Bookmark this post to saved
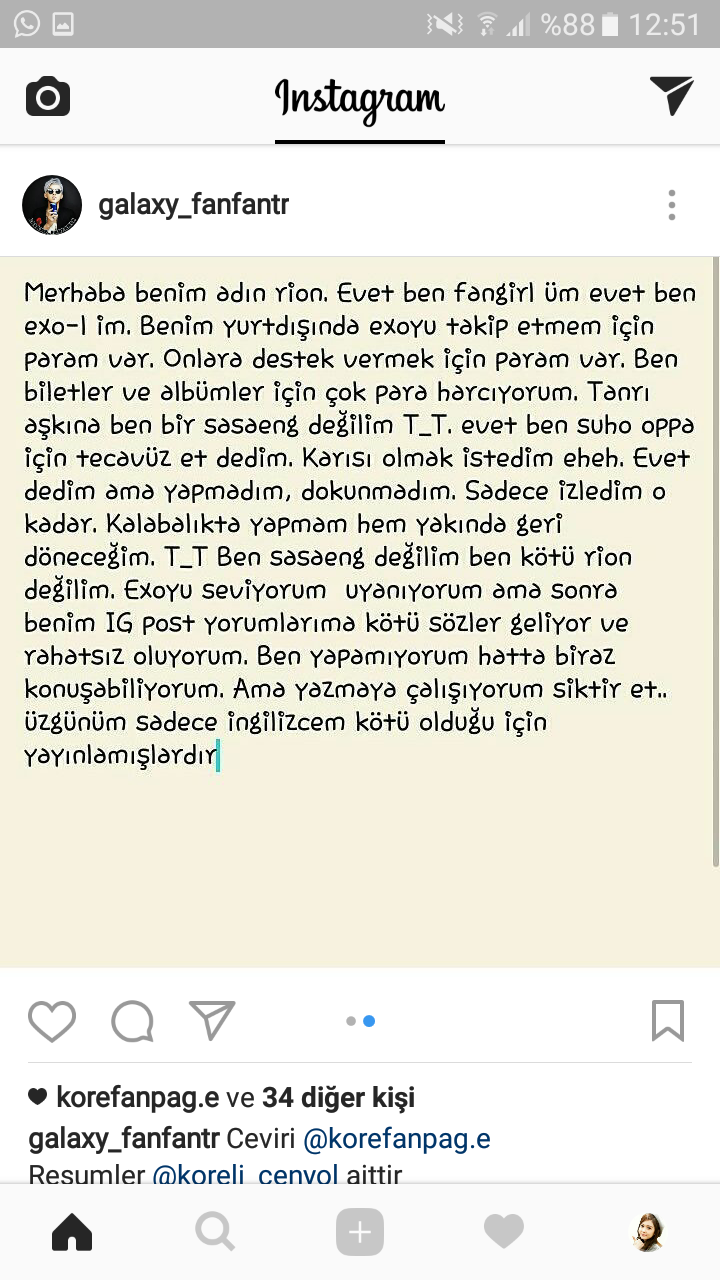This screenshot has width=720, height=1280. 667,1021
